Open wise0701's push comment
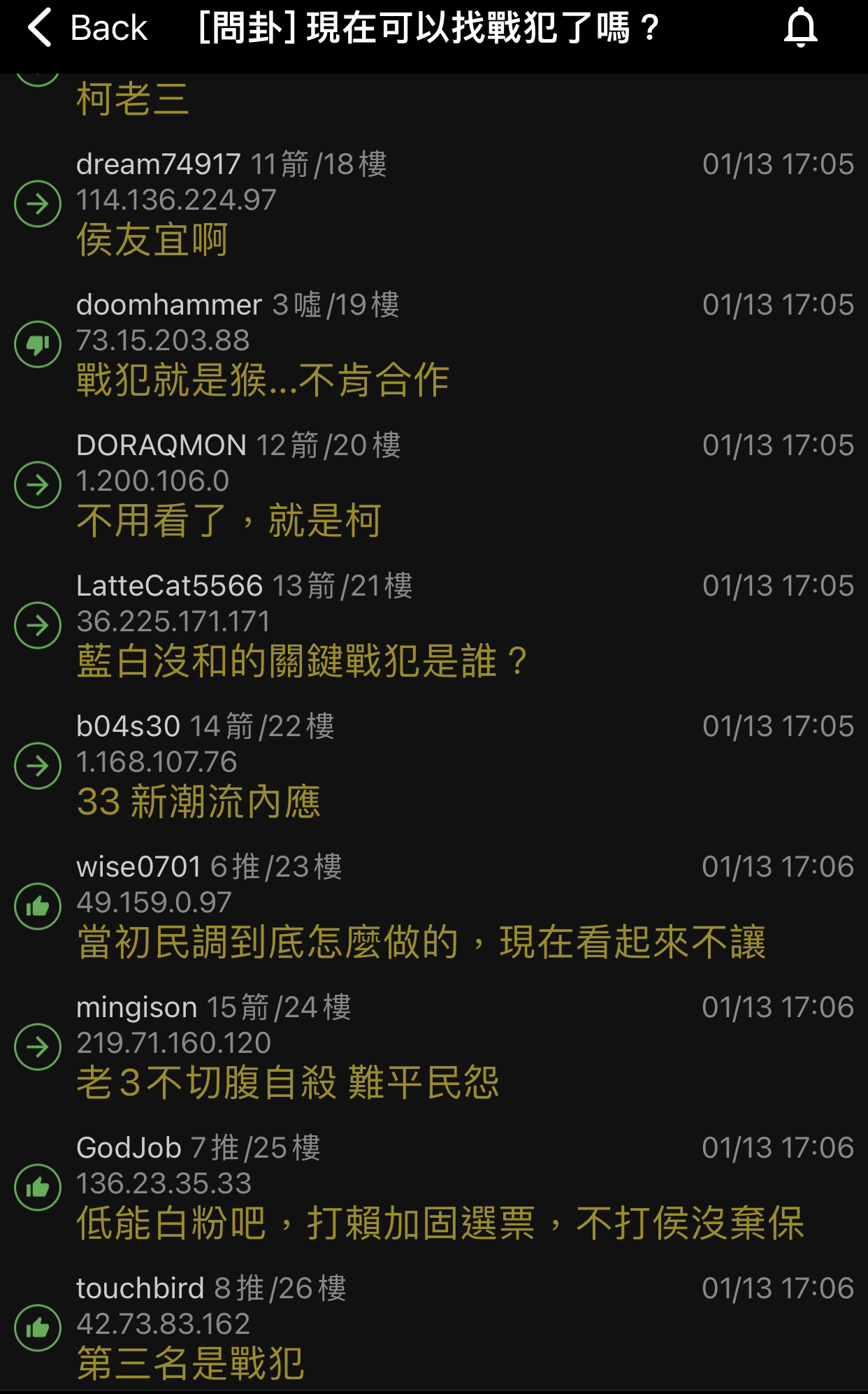 434,907
